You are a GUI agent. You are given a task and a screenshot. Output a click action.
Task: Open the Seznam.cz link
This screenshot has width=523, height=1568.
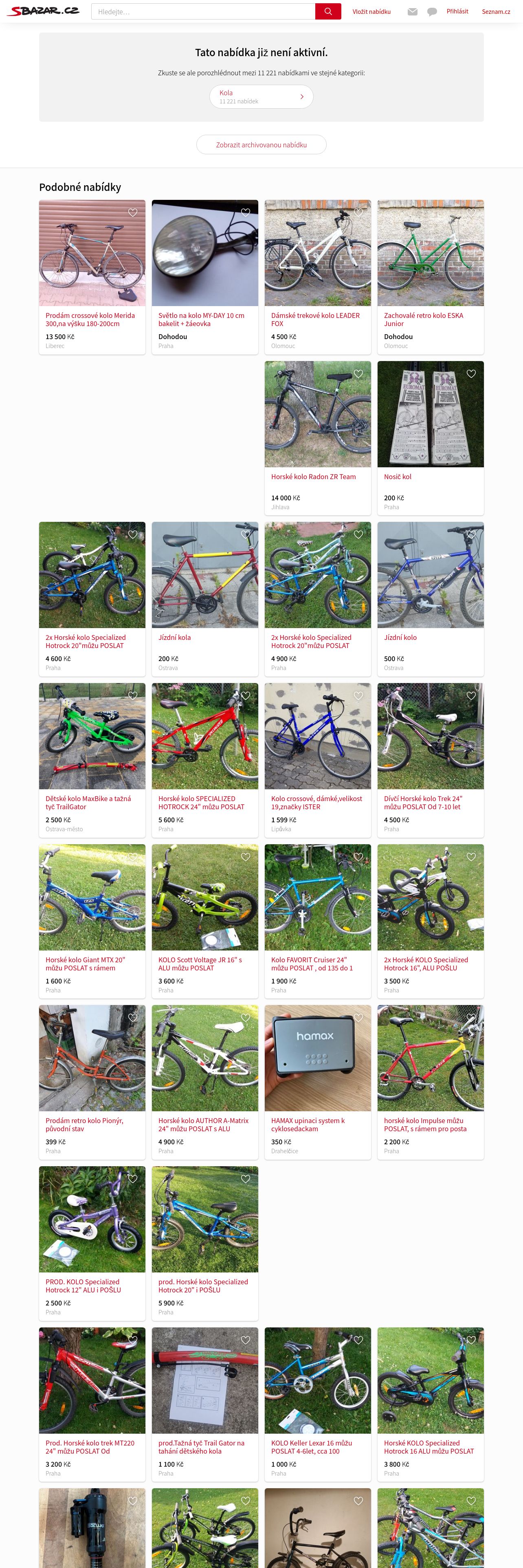pyautogui.click(x=496, y=11)
